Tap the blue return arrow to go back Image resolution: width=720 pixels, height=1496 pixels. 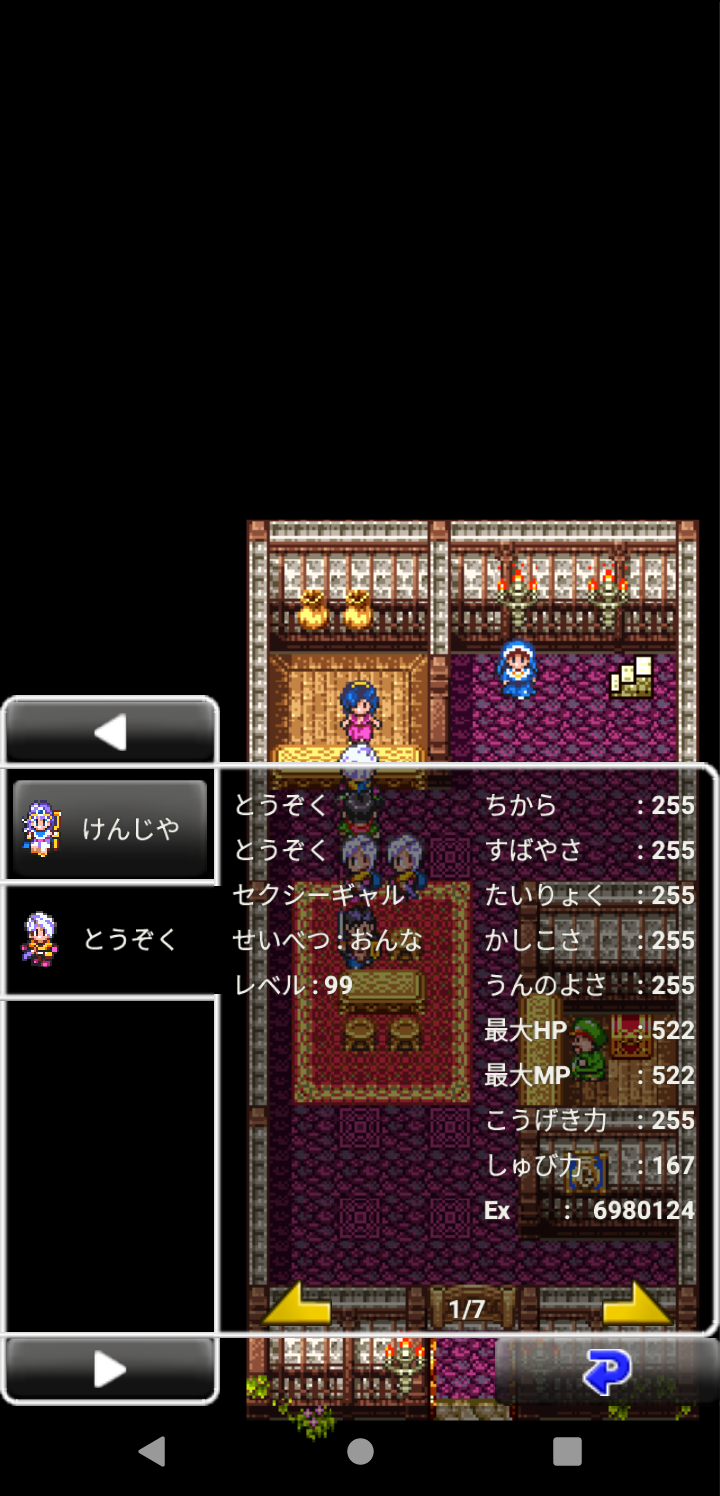click(607, 1371)
